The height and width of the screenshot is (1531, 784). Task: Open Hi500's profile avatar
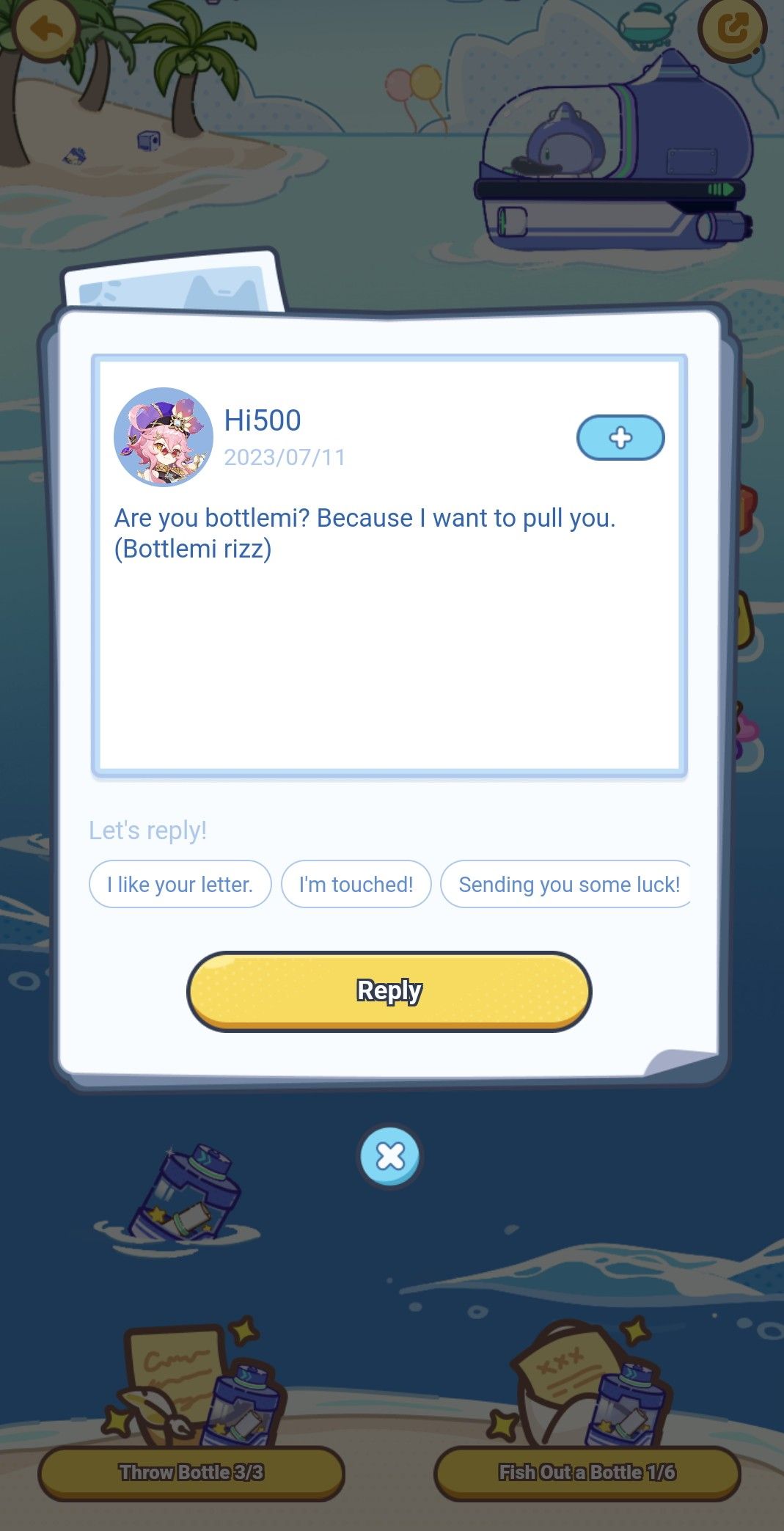pos(164,437)
